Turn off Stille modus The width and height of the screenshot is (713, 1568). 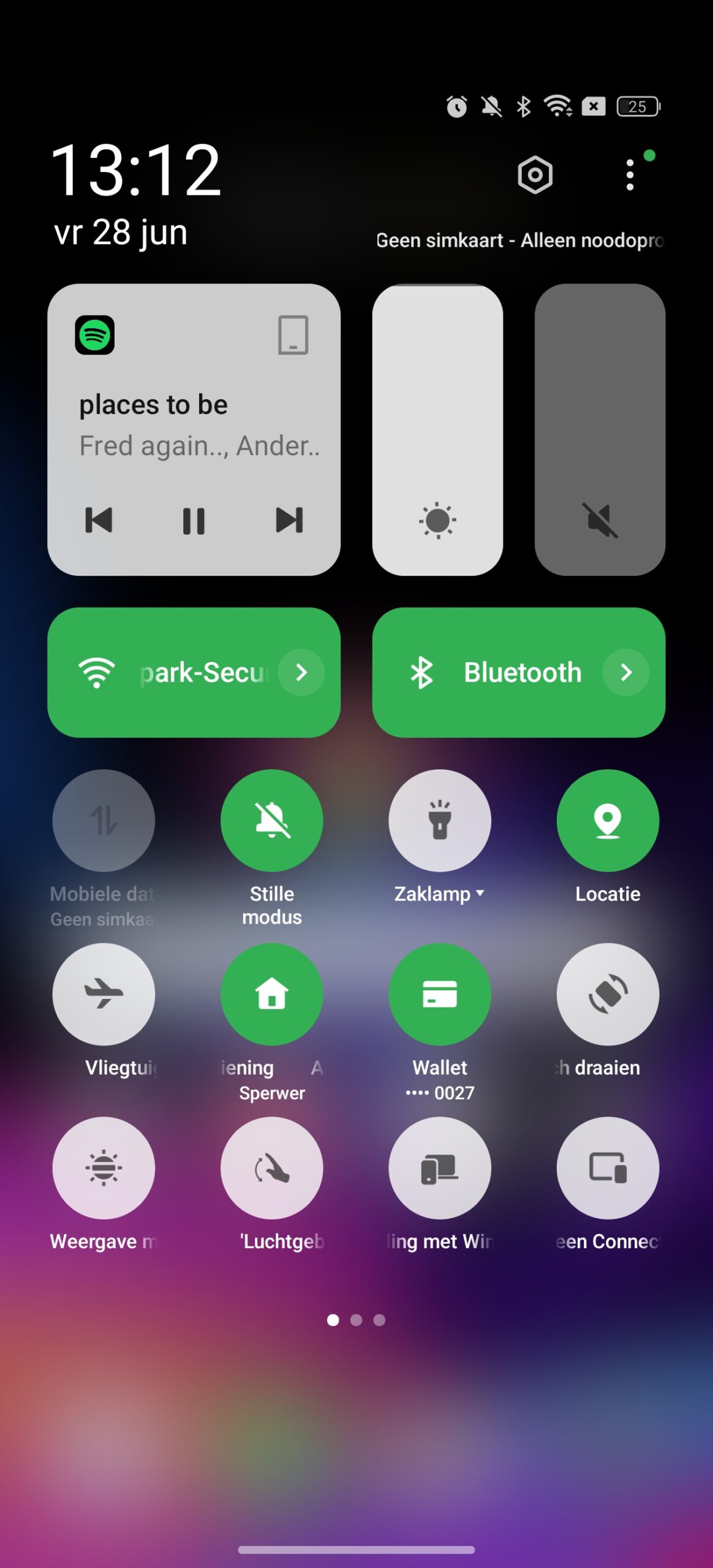(x=272, y=820)
